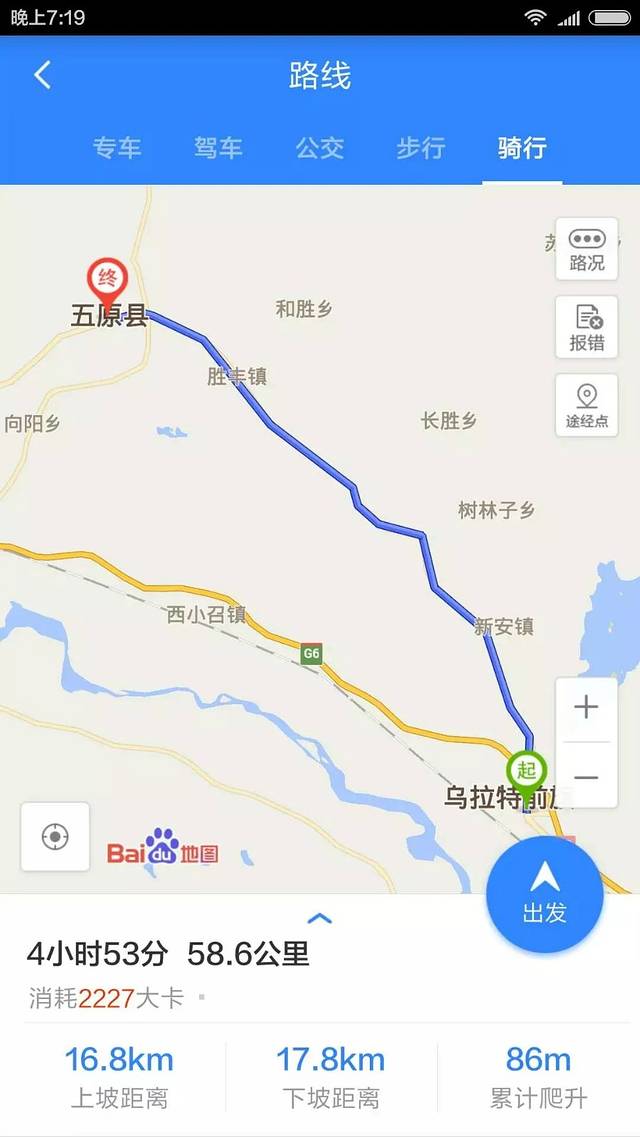
Task: Open the 步行 walking tab
Action: (x=420, y=148)
